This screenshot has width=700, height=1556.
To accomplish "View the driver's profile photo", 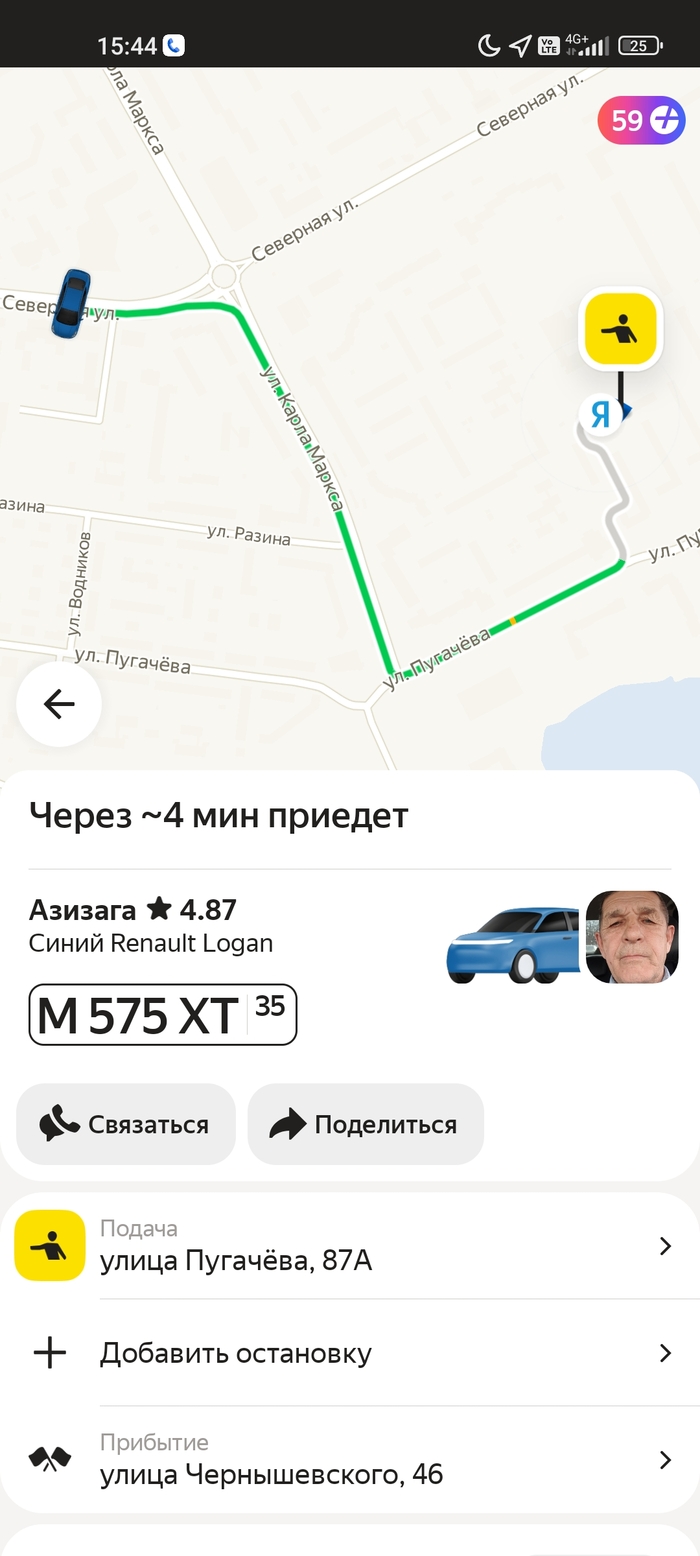I will (x=632, y=937).
